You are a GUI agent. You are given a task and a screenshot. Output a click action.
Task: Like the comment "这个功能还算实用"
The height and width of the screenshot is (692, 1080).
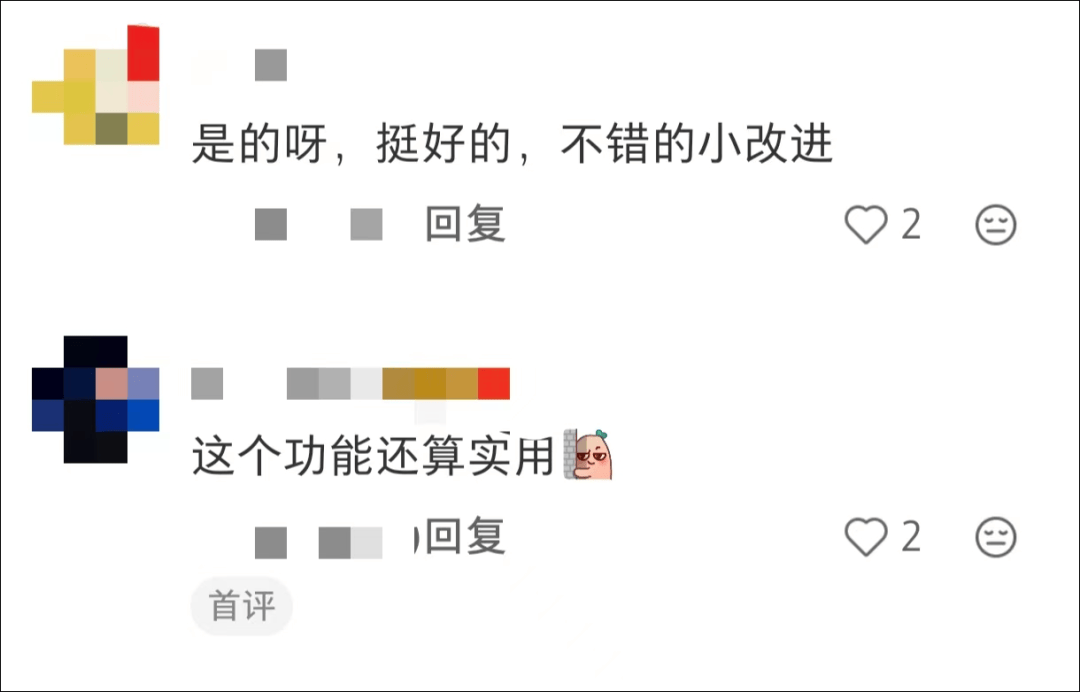pos(866,536)
